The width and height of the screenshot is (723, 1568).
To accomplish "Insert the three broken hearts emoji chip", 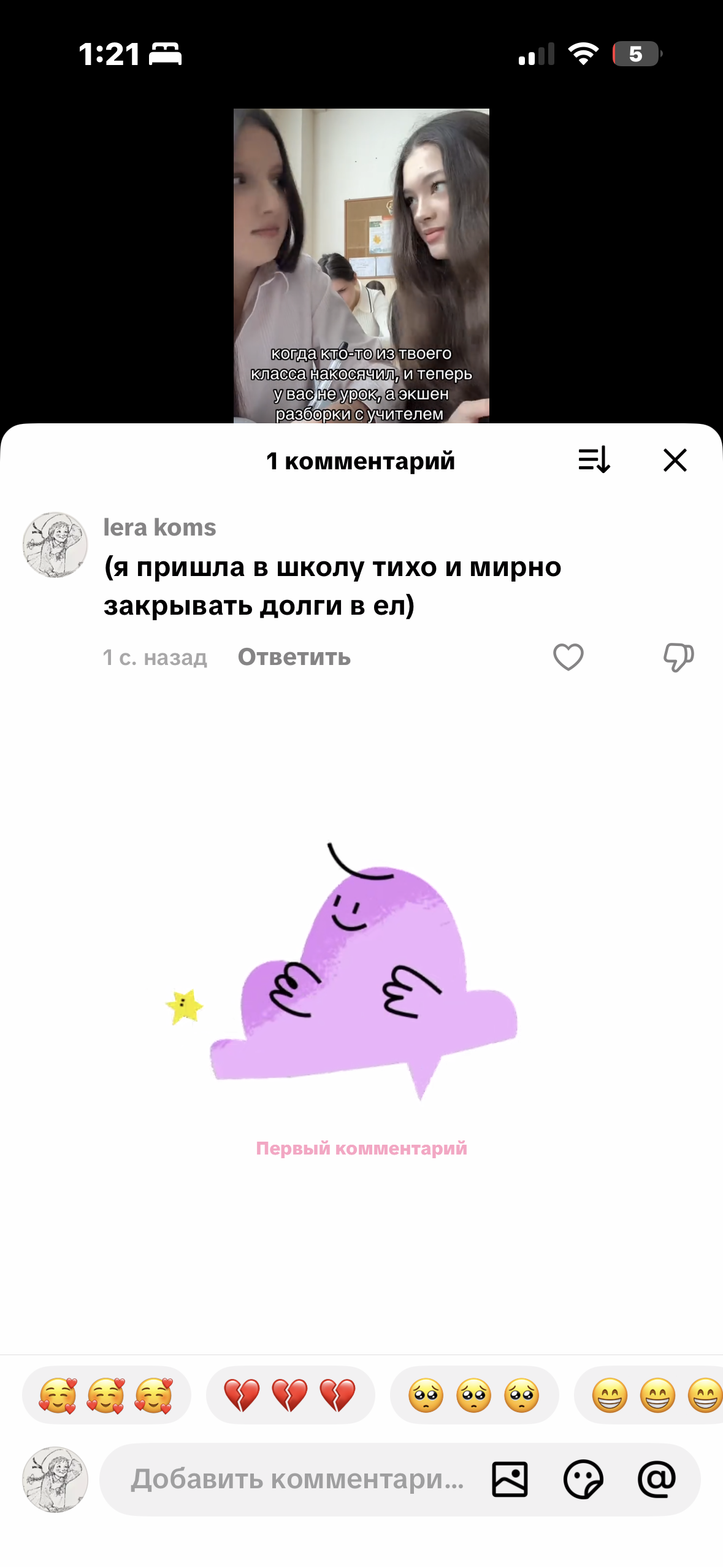I will pos(290,1395).
